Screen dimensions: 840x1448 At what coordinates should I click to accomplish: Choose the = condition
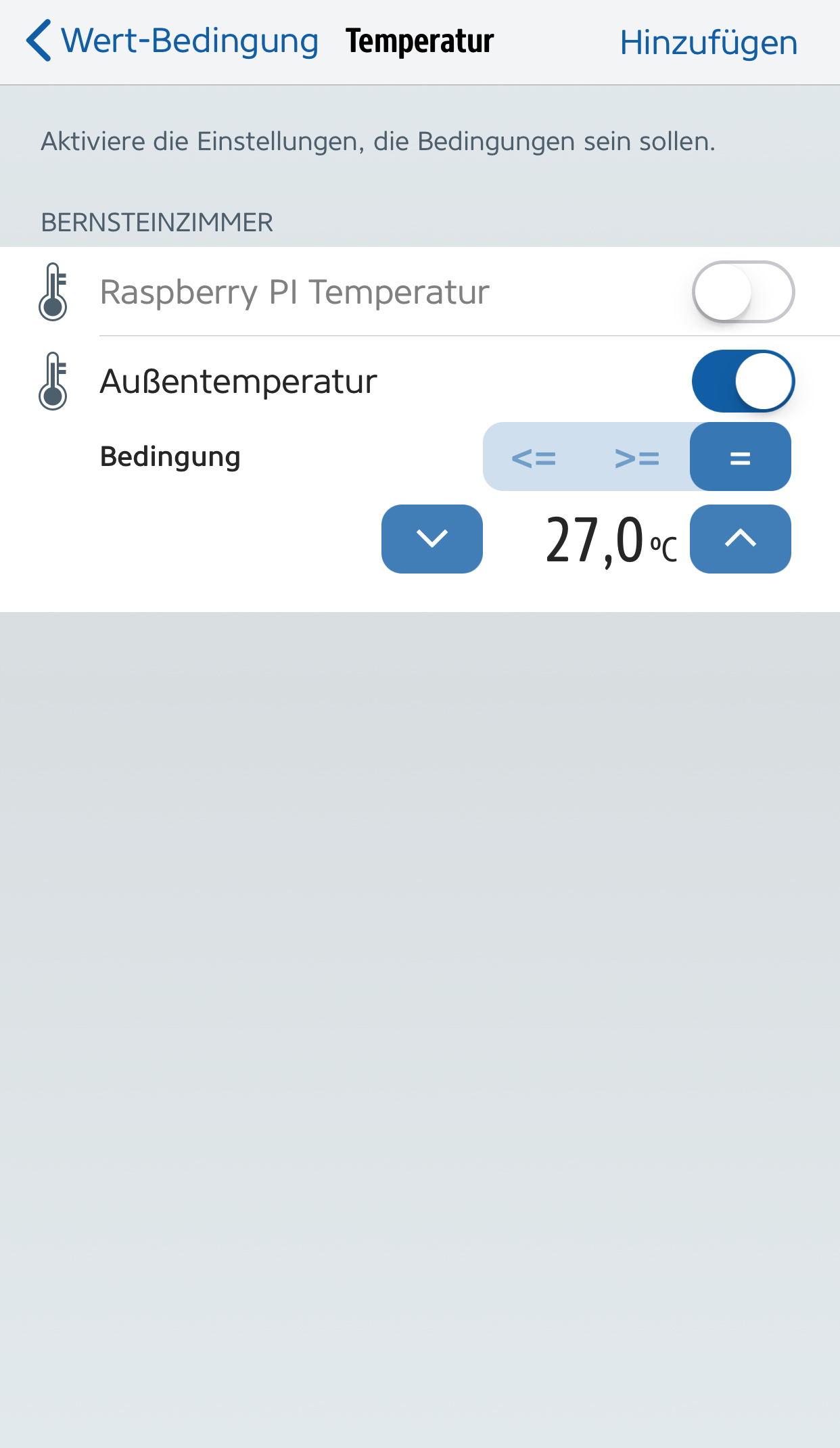pyautogui.click(x=740, y=458)
